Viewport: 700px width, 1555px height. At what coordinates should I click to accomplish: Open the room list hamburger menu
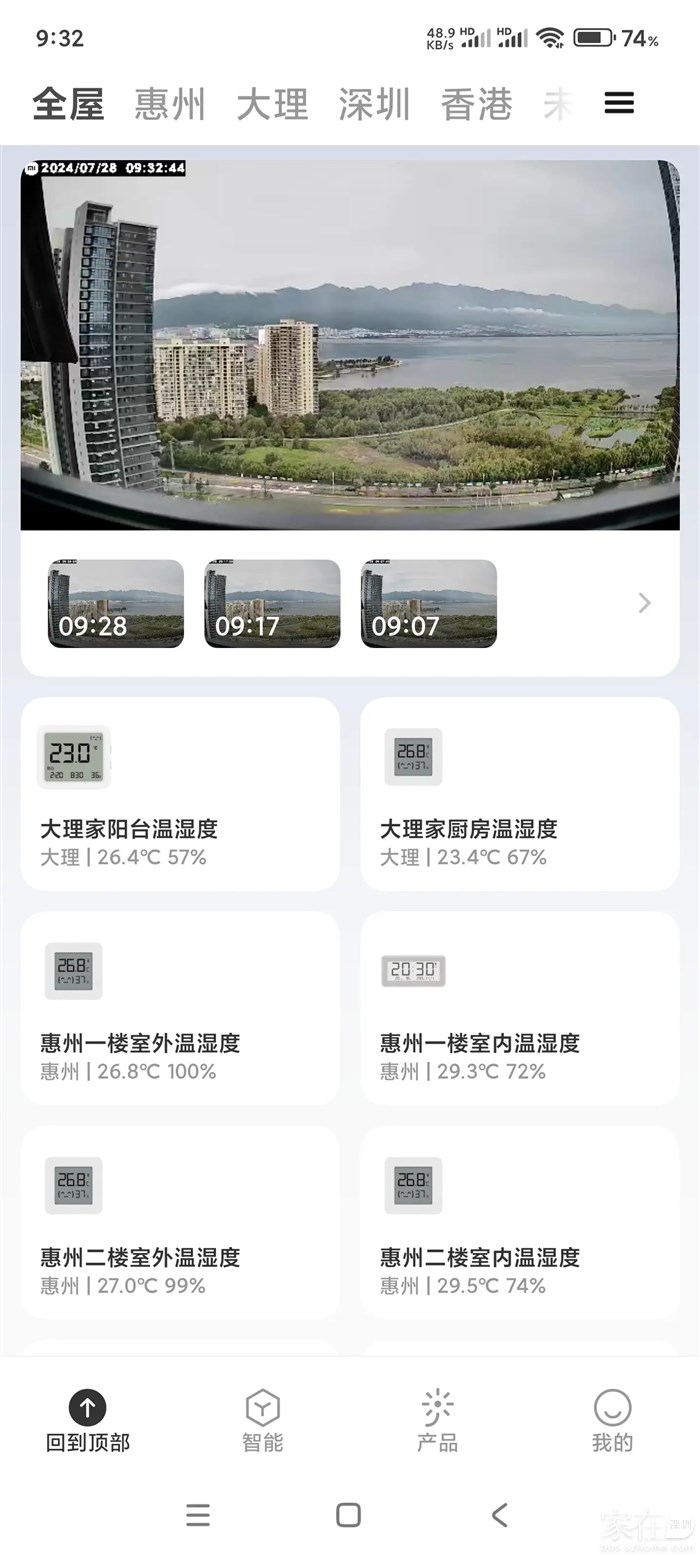[619, 103]
